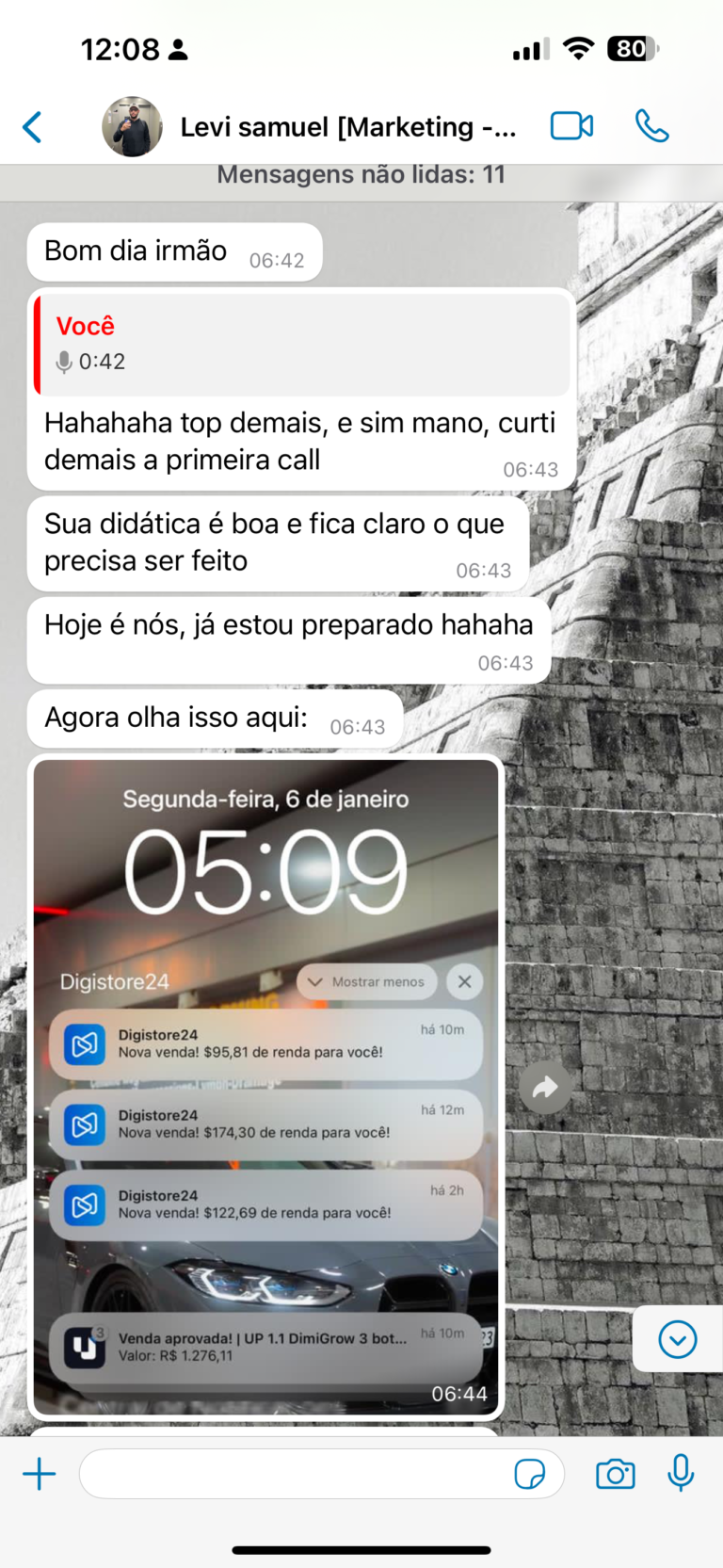Screen dimensions: 723x1568
Task: Tap the quoted 'Você' reply bubble
Action: (301, 344)
